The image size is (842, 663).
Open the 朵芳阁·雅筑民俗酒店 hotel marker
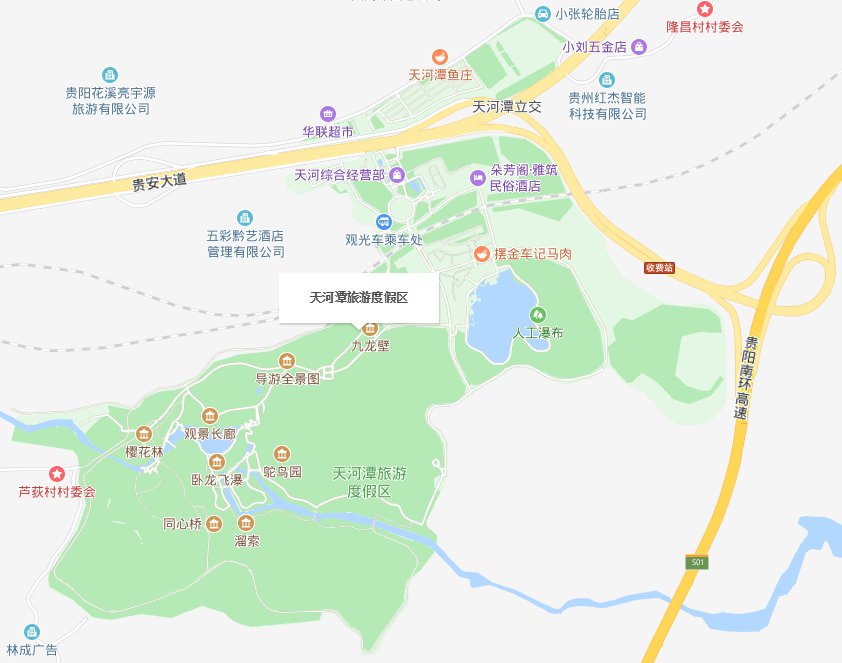tap(479, 177)
